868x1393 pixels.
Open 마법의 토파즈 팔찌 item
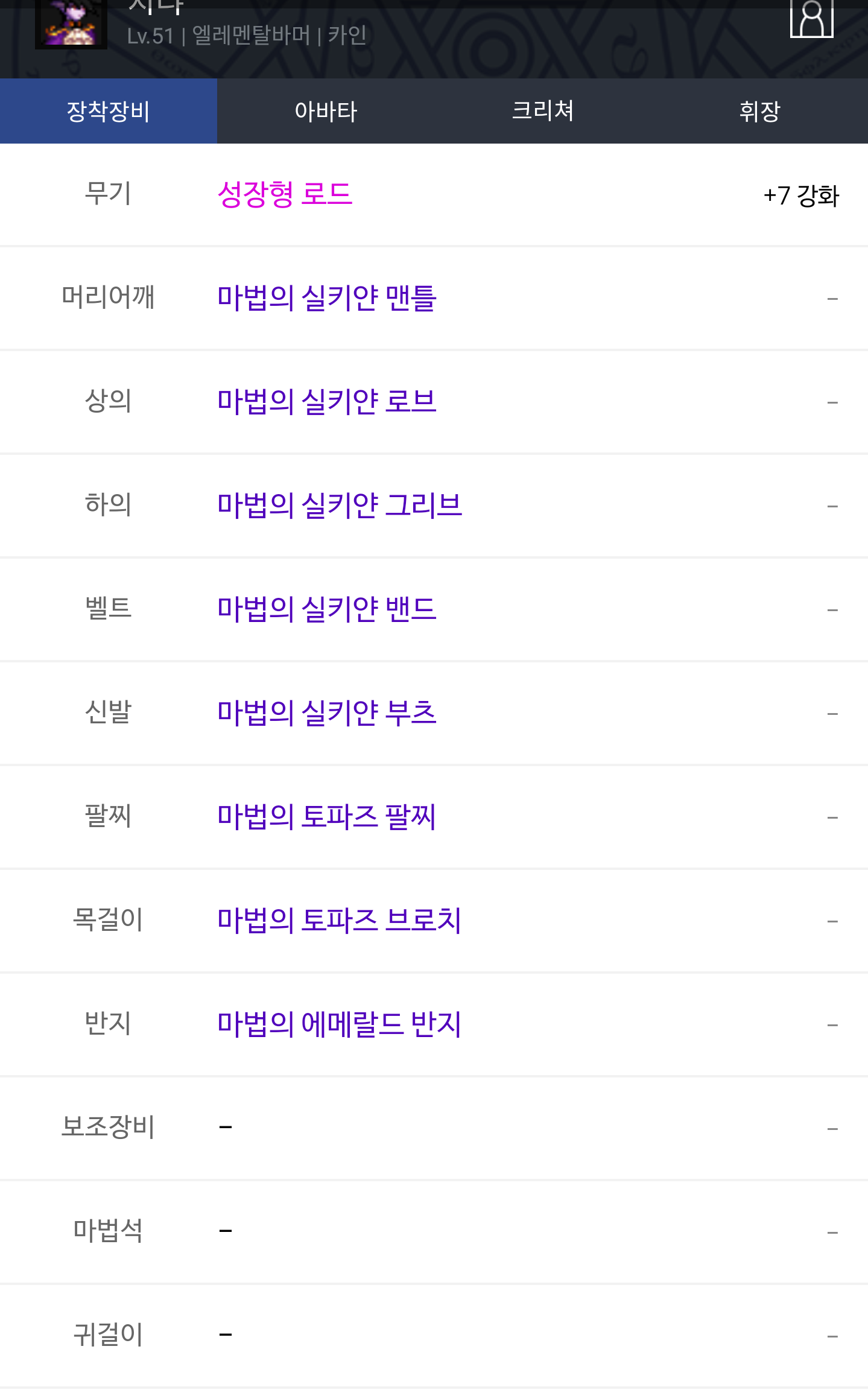327,817
